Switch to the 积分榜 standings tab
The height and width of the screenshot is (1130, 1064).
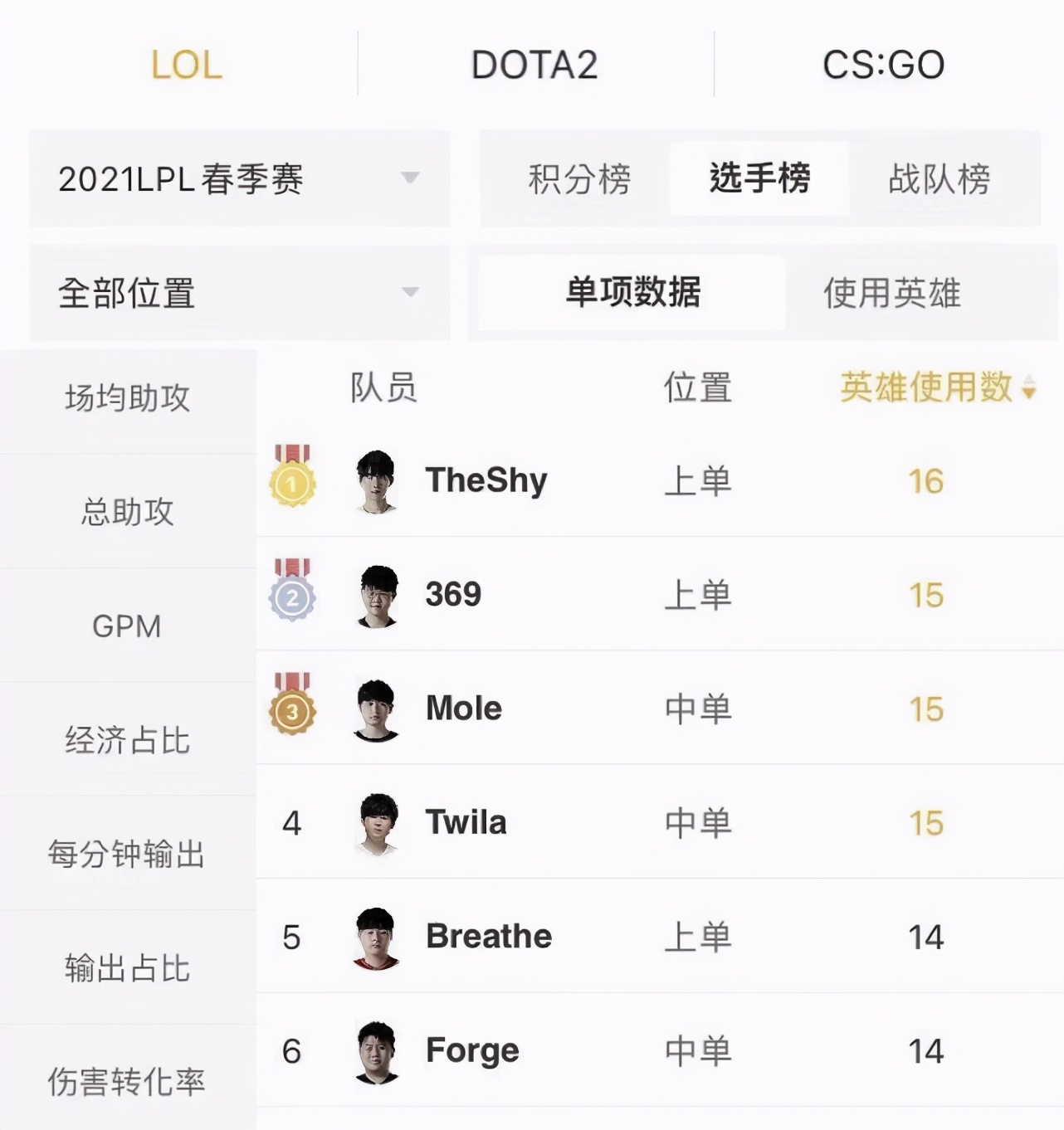click(579, 179)
